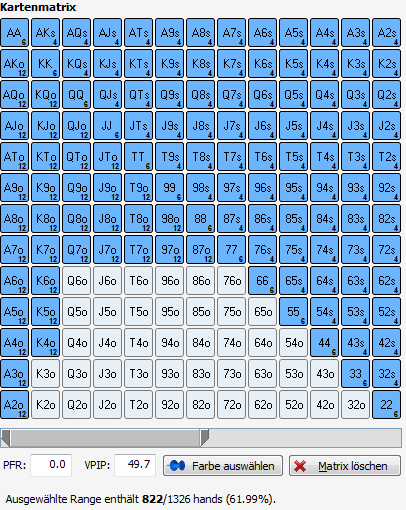This screenshot has height=510, width=406.
Task: Select the 54o hand cell
Action: [x=293, y=343]
